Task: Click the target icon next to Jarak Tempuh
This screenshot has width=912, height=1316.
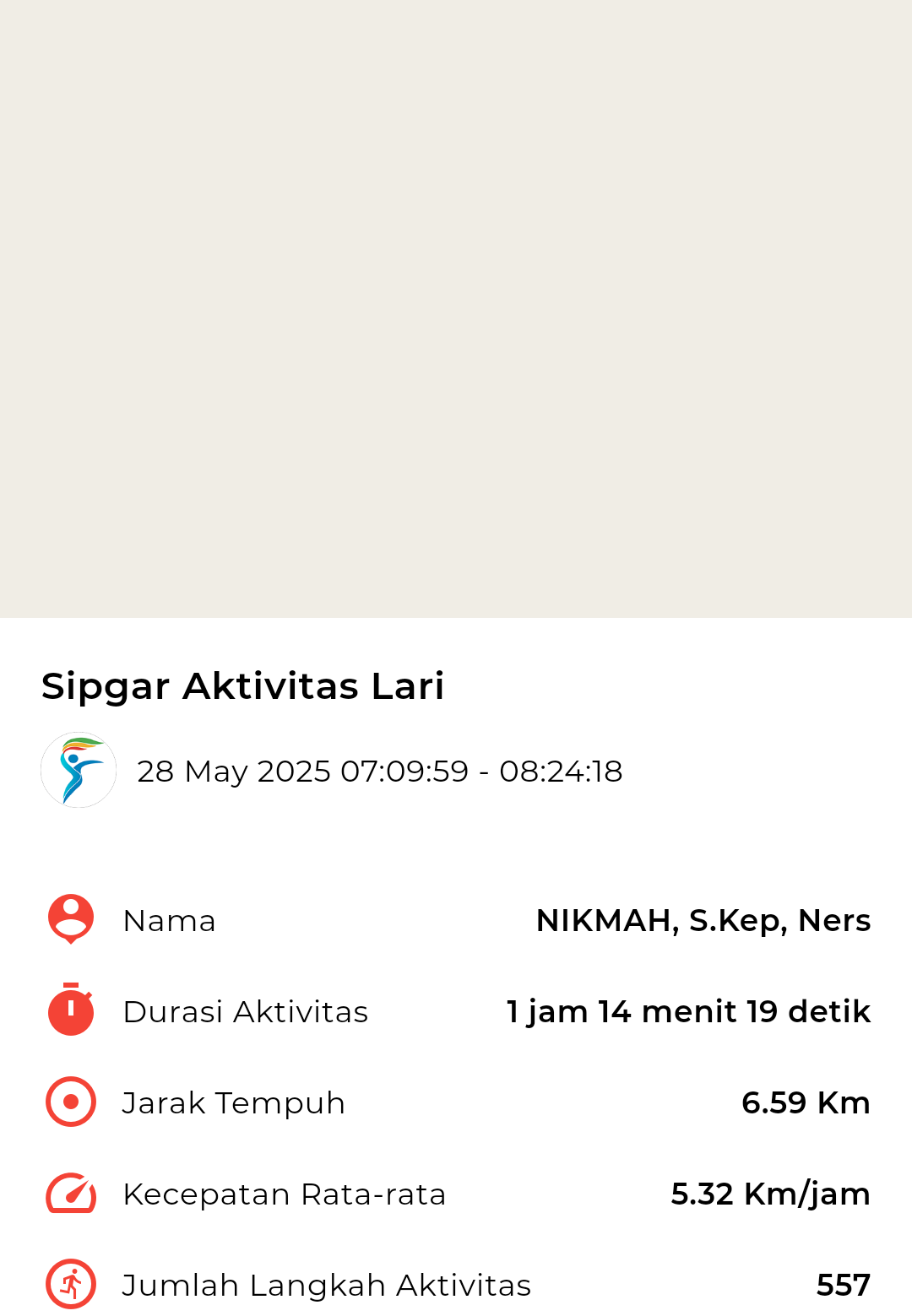Action: [70, 1102]
